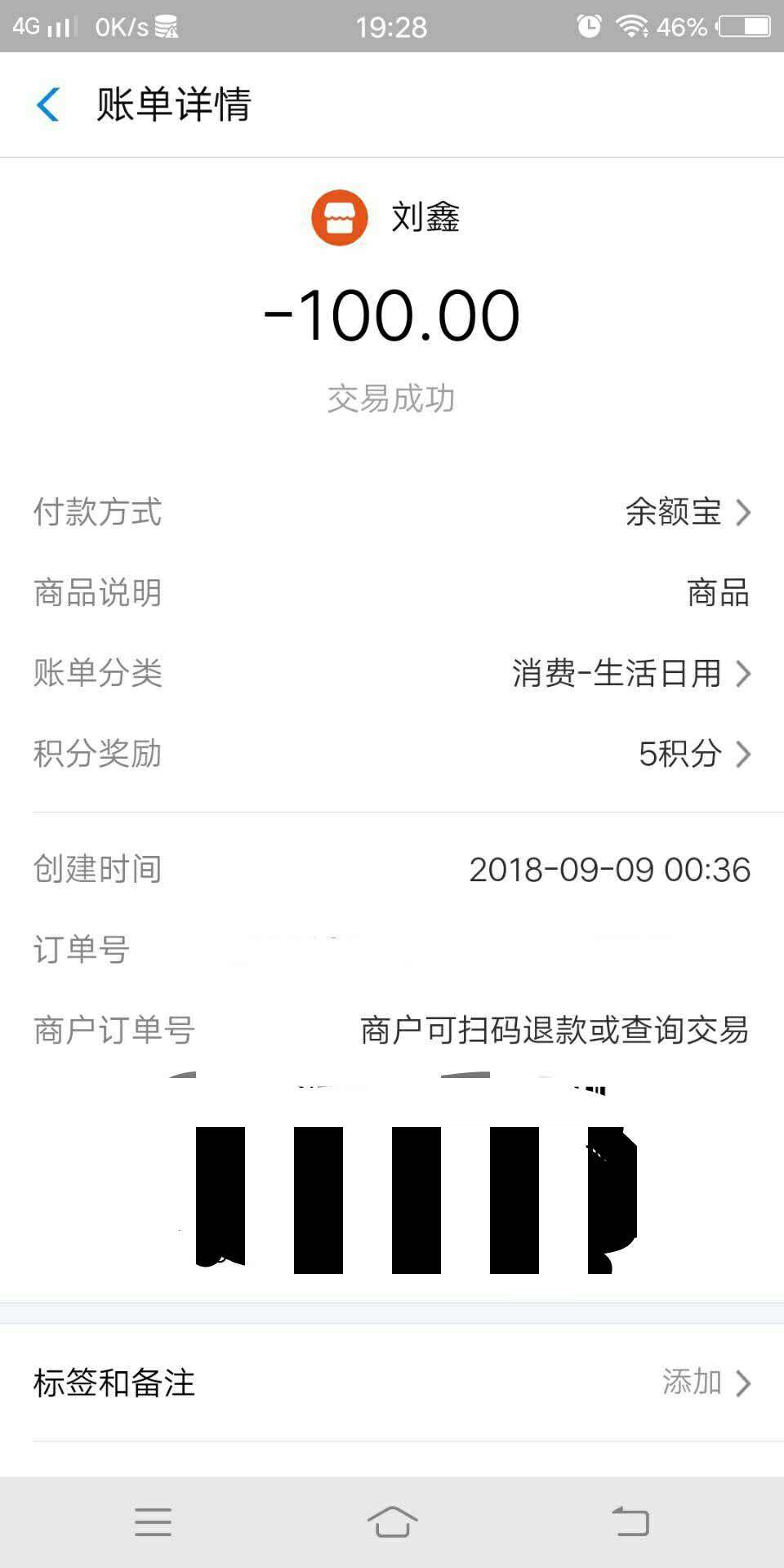The height and width of the screenshot is (1568, 784).
Task: Open payment method details for 余额宝
Action: point(671,513)
